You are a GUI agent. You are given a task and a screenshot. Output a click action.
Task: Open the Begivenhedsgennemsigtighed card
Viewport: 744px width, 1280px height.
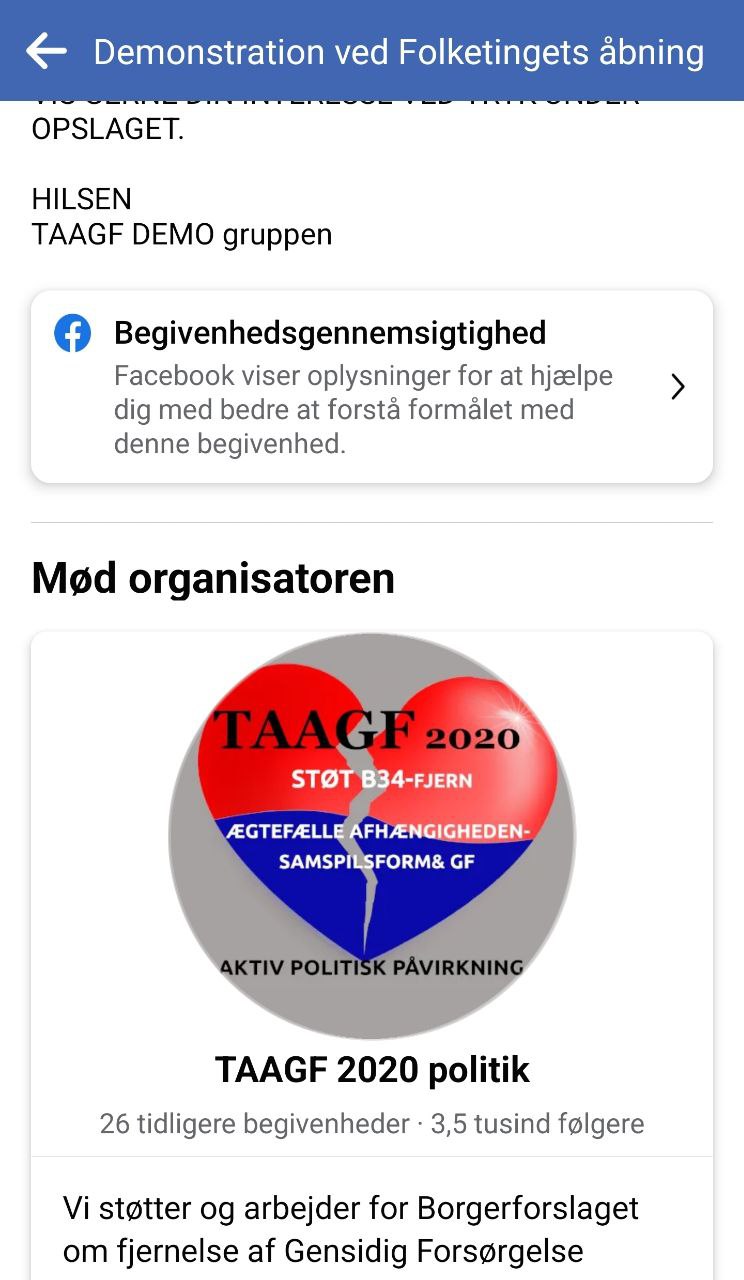(x=372, y=387)
